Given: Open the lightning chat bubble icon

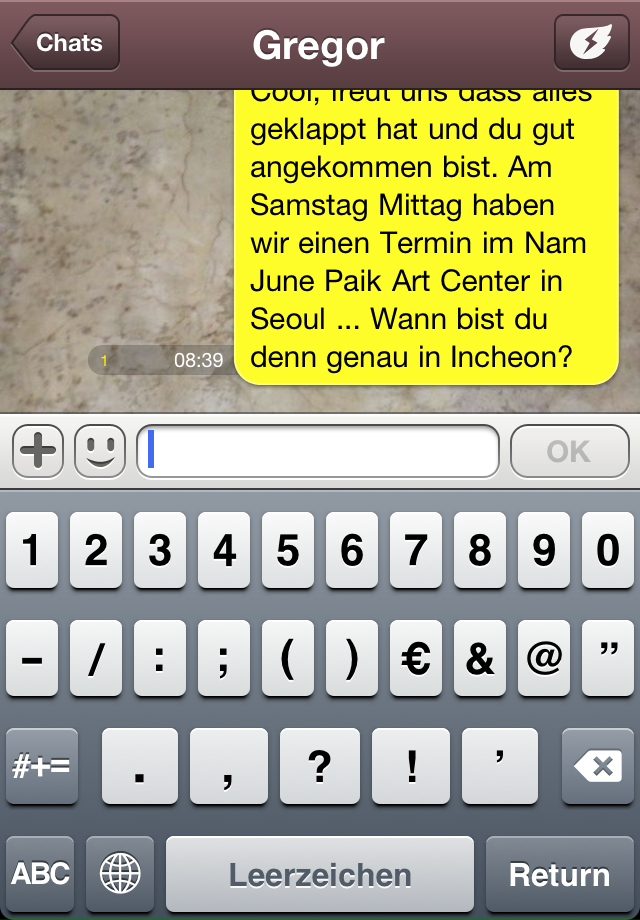Looking at the screenshot, I should tap(591, 44).
